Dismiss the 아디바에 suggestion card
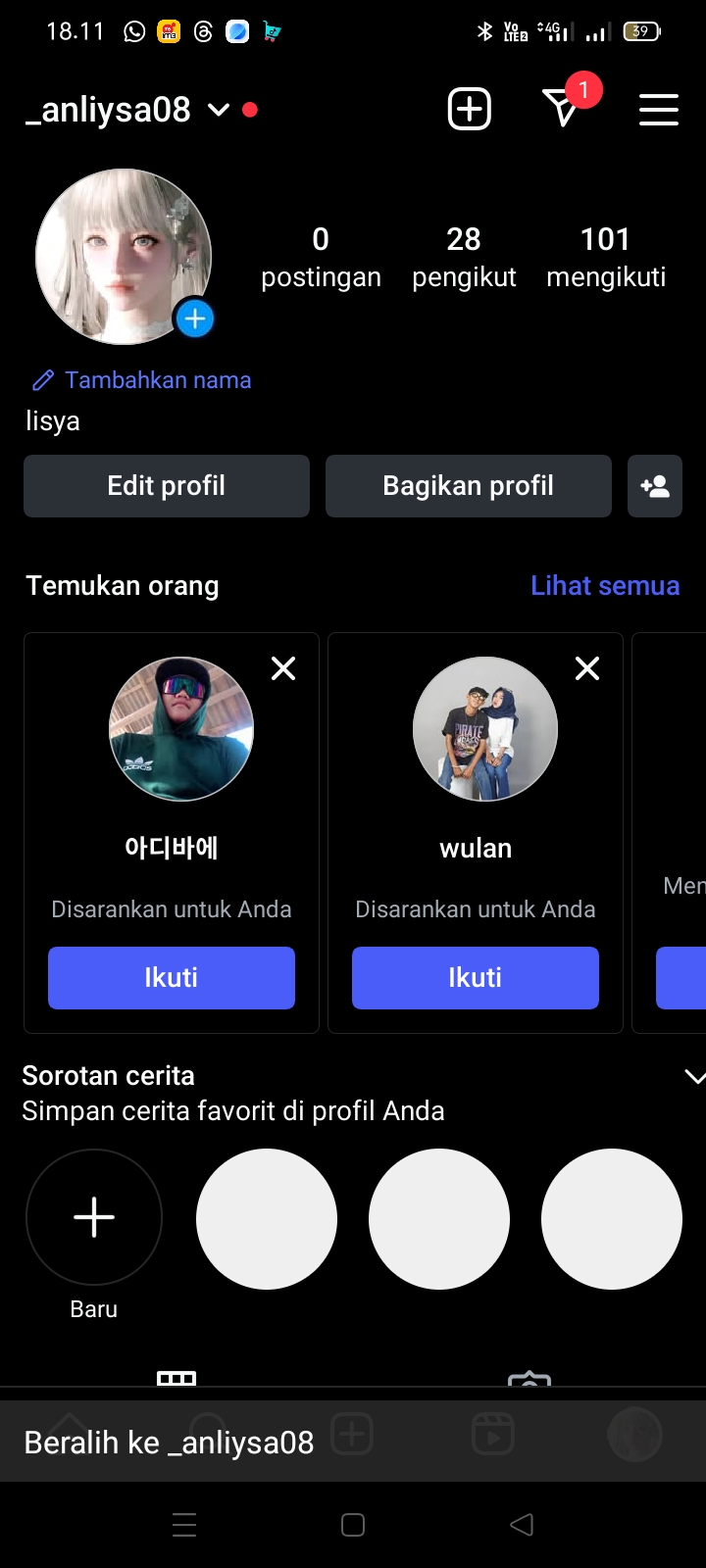Image resolution: width=706 pixels, height=1568 pixels. [283, 668]
